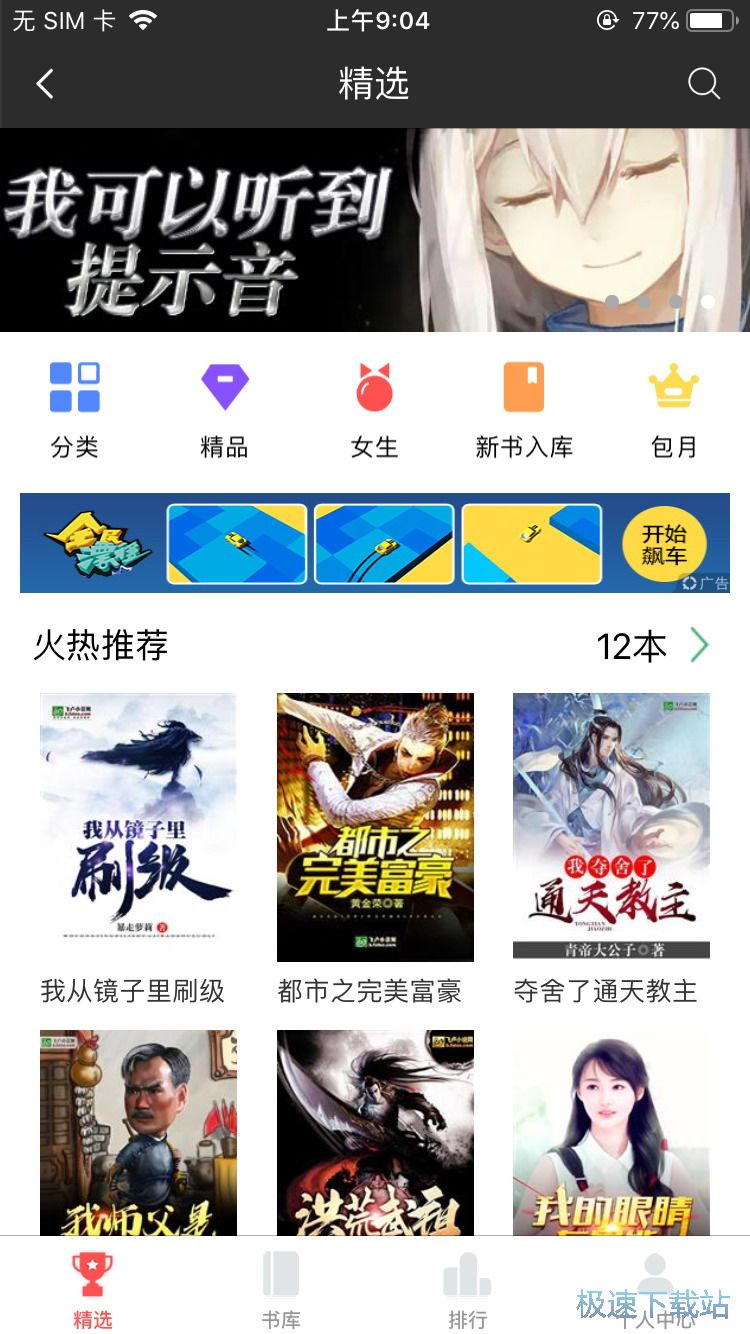Open the 精品 section
Viewport: 750px width, 1334px height.
(224, 410)
